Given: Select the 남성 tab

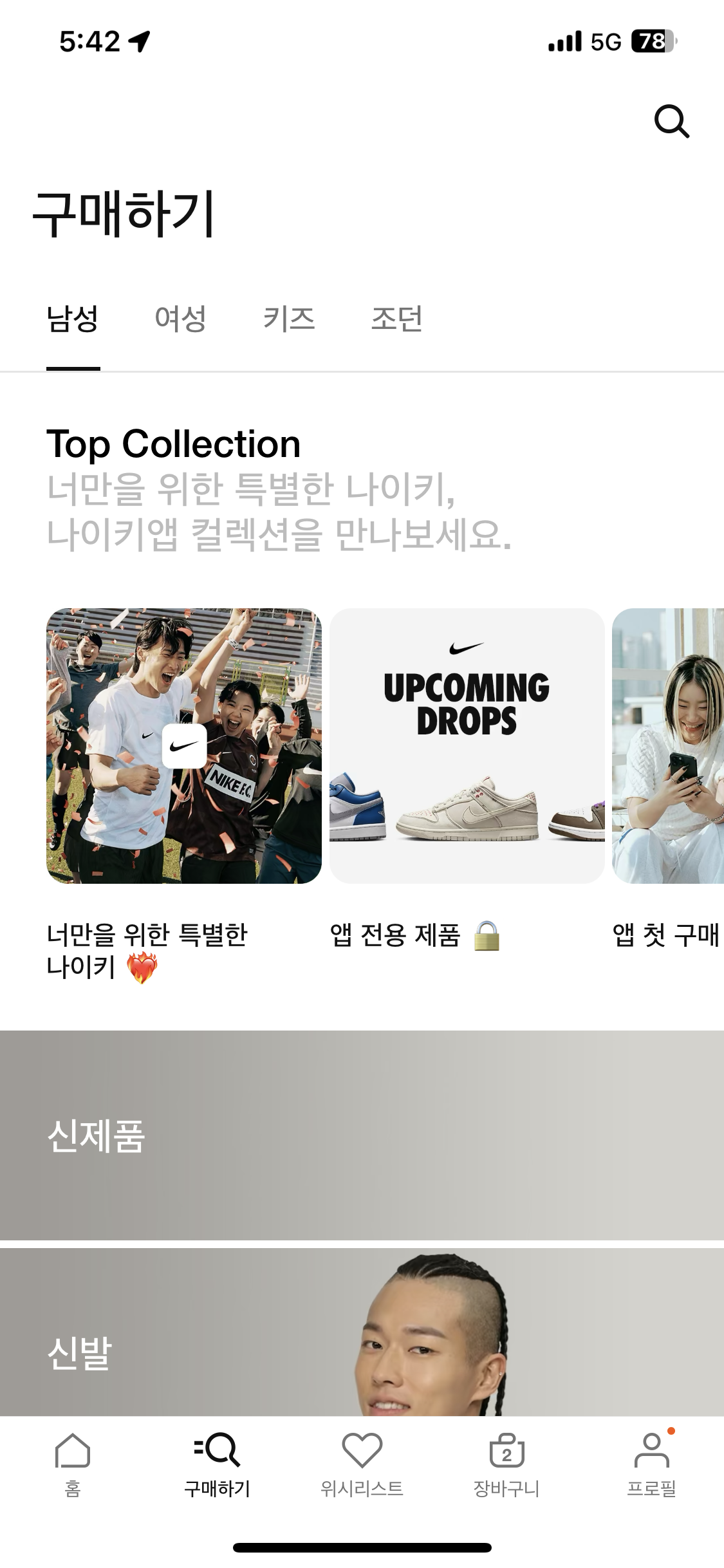Looking at the screenshot, I should click(x=73, y=320).
